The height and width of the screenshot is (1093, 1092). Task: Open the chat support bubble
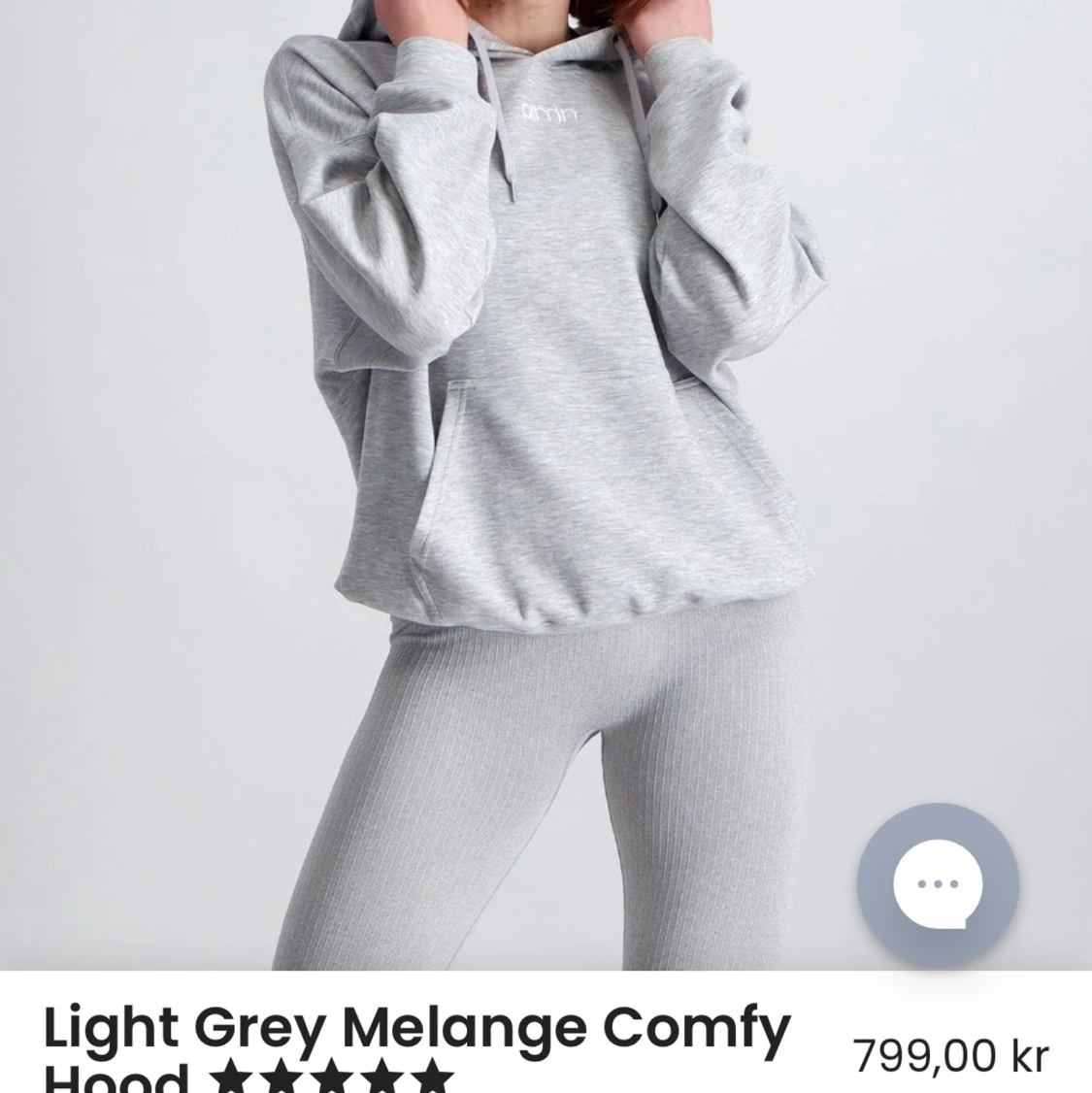[x=938, y=884]
